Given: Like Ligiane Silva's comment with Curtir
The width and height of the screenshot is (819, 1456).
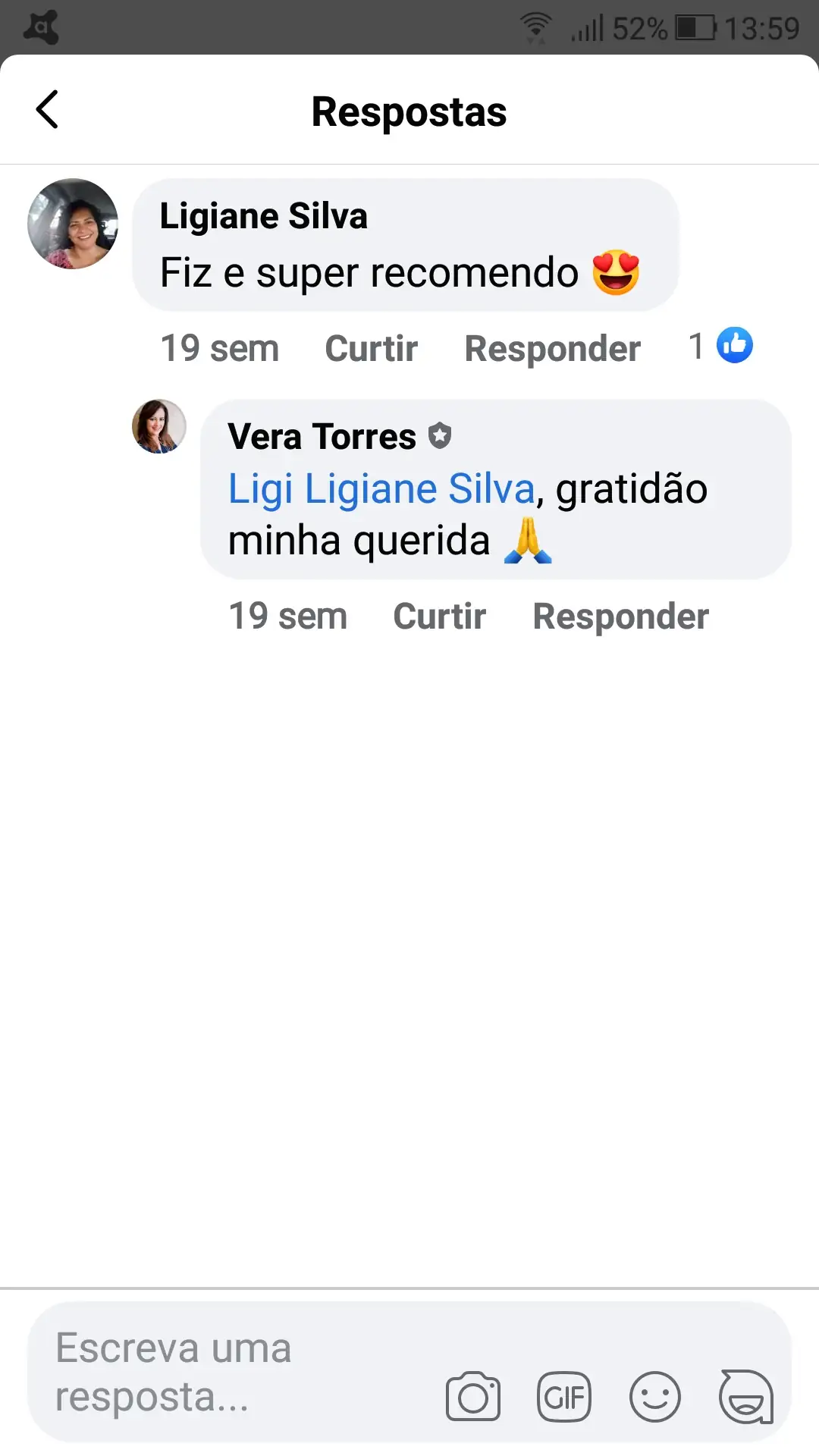Looking at the screenshot, I should 371,349.
